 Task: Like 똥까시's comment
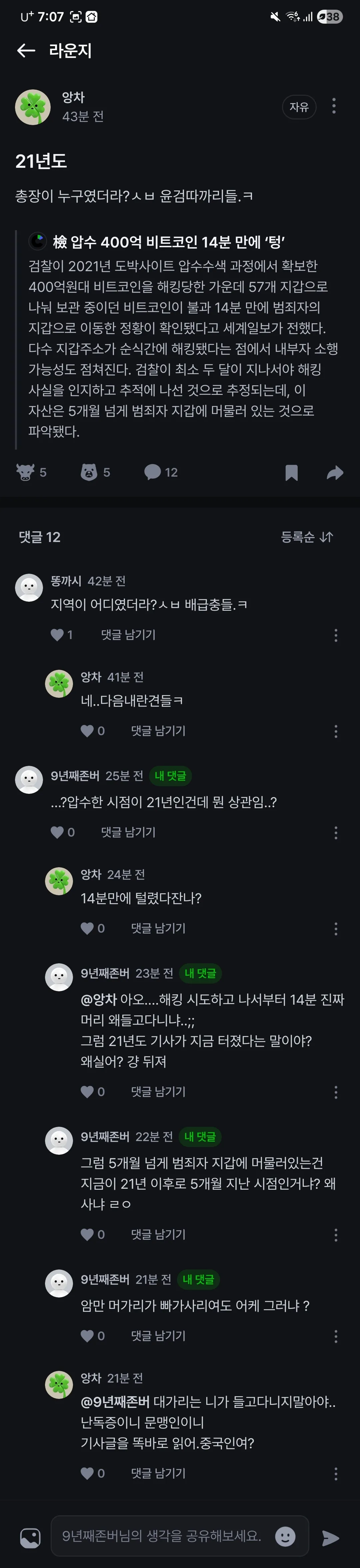57,635
